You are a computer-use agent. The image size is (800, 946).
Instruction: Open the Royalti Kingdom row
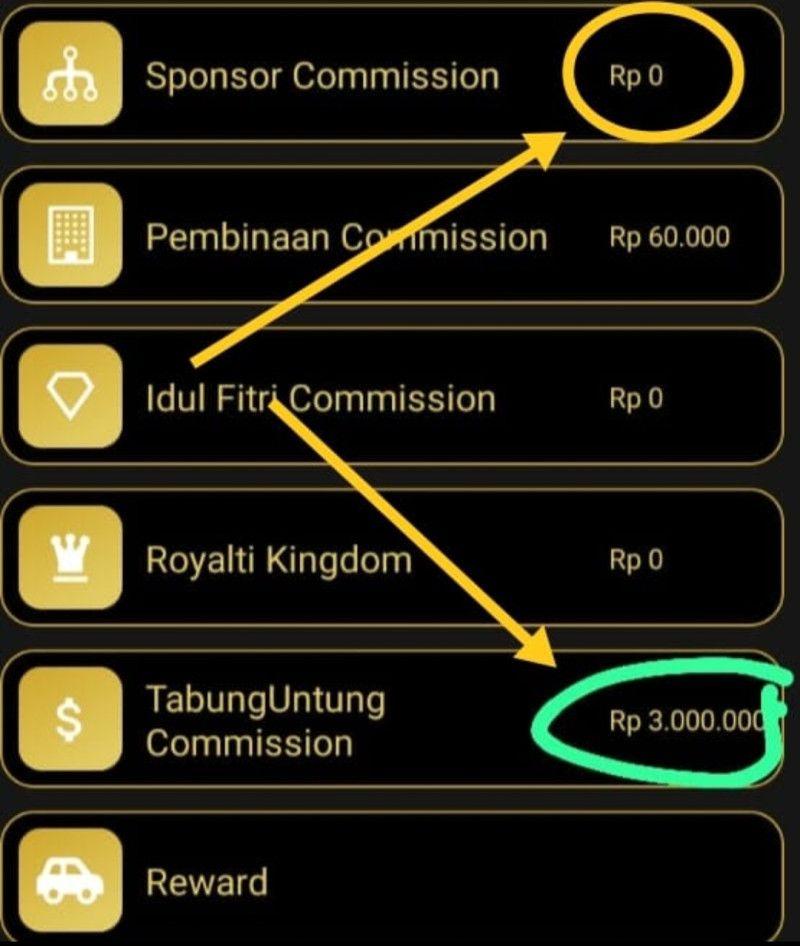279,559
